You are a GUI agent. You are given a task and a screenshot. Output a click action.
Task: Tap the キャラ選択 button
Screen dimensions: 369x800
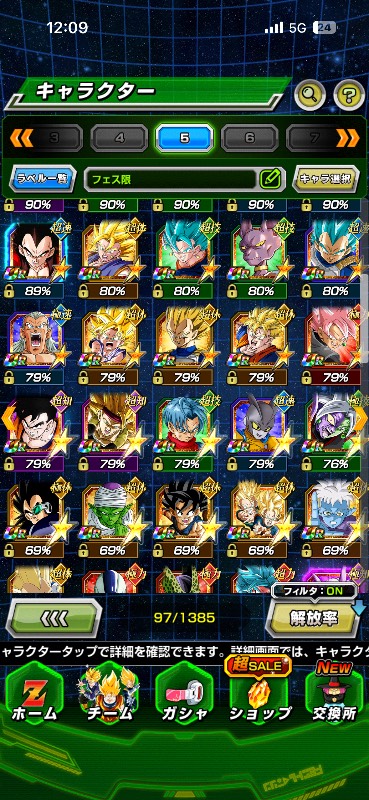tap(326, 179)
